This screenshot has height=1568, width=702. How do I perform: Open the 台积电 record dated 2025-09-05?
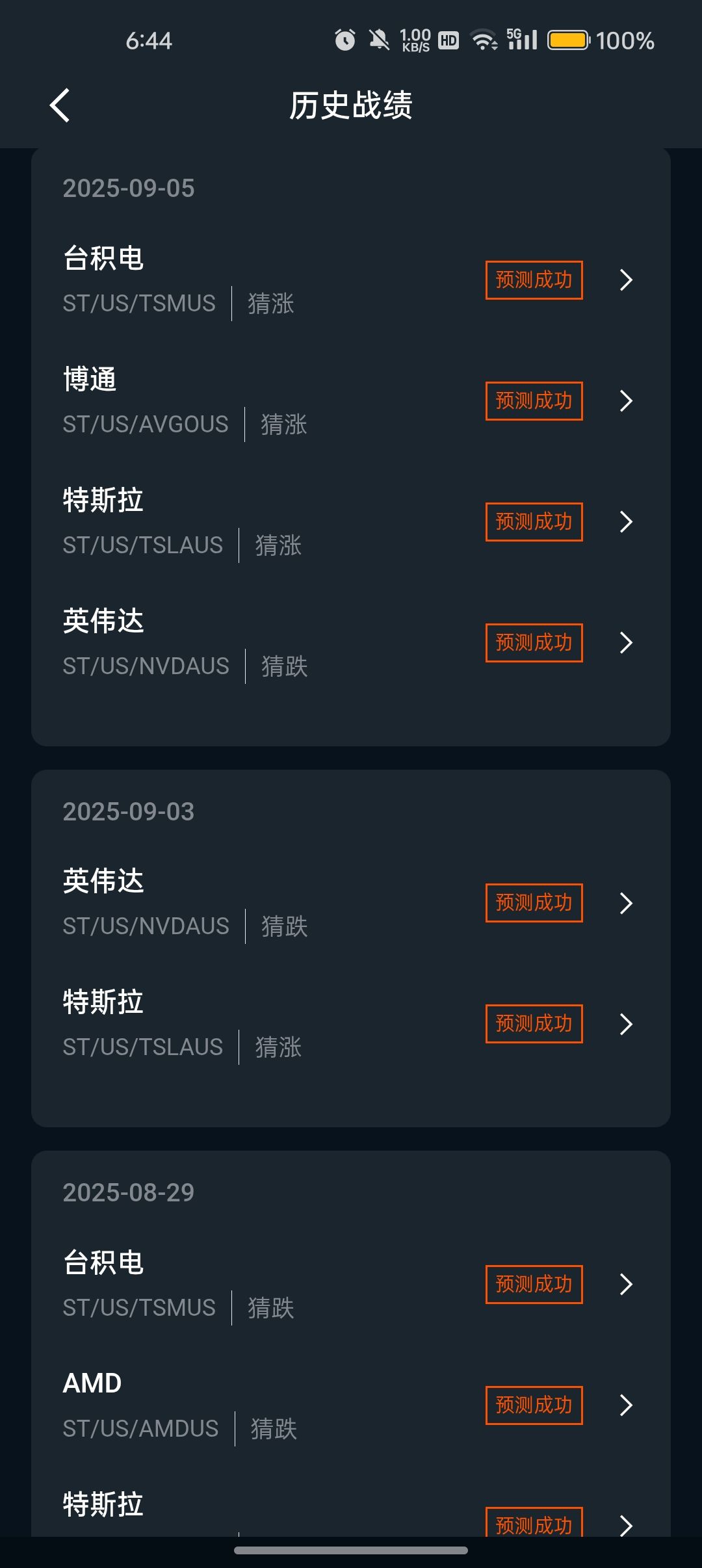tap(351, 280)
